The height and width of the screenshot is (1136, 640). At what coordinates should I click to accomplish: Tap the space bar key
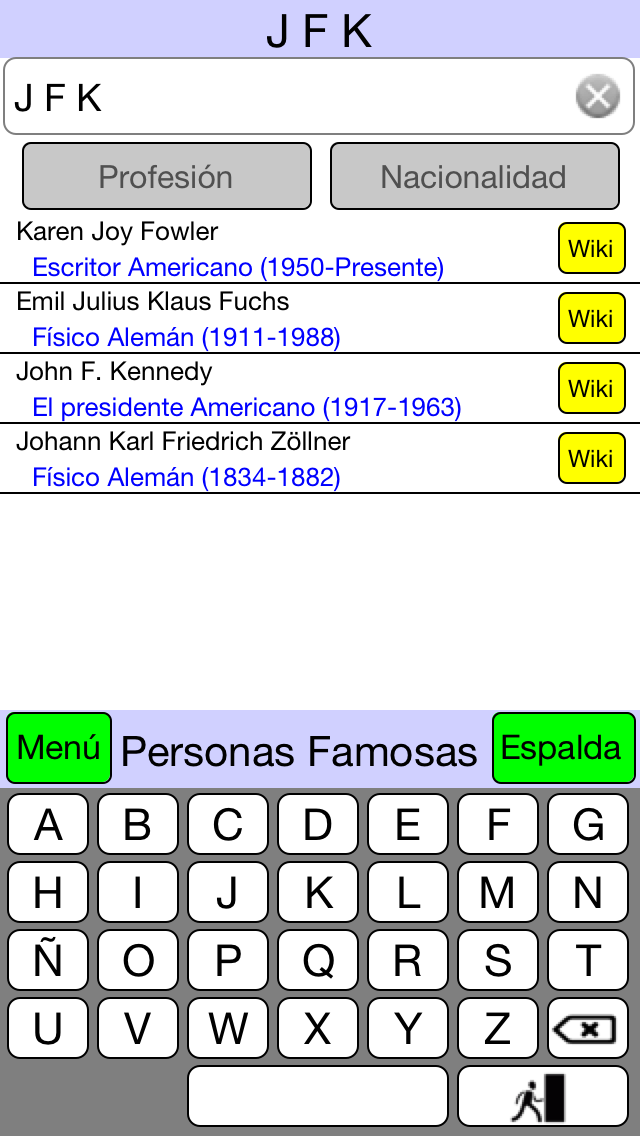point(317,1095)
